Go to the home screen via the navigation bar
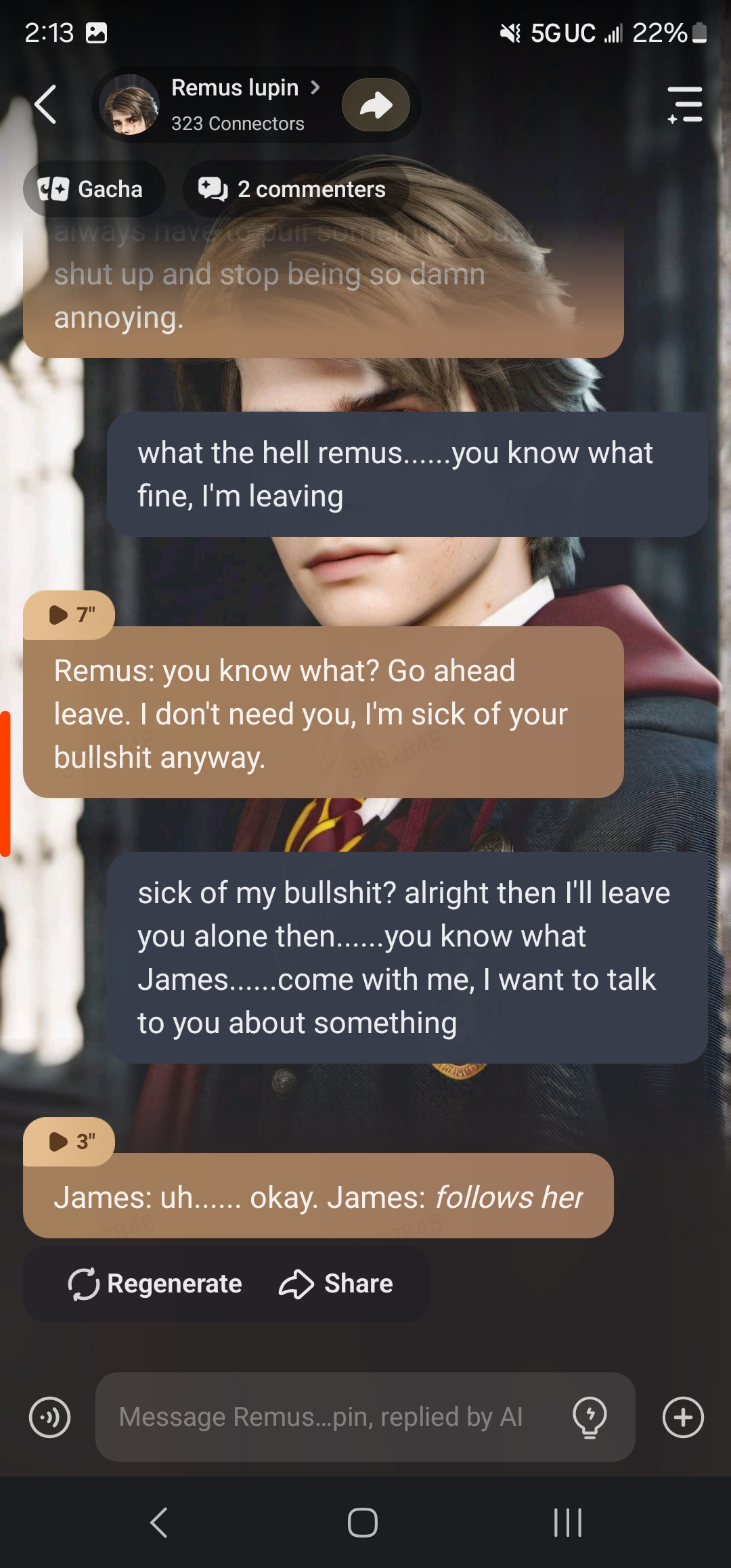 click(x=363, y=1523)
